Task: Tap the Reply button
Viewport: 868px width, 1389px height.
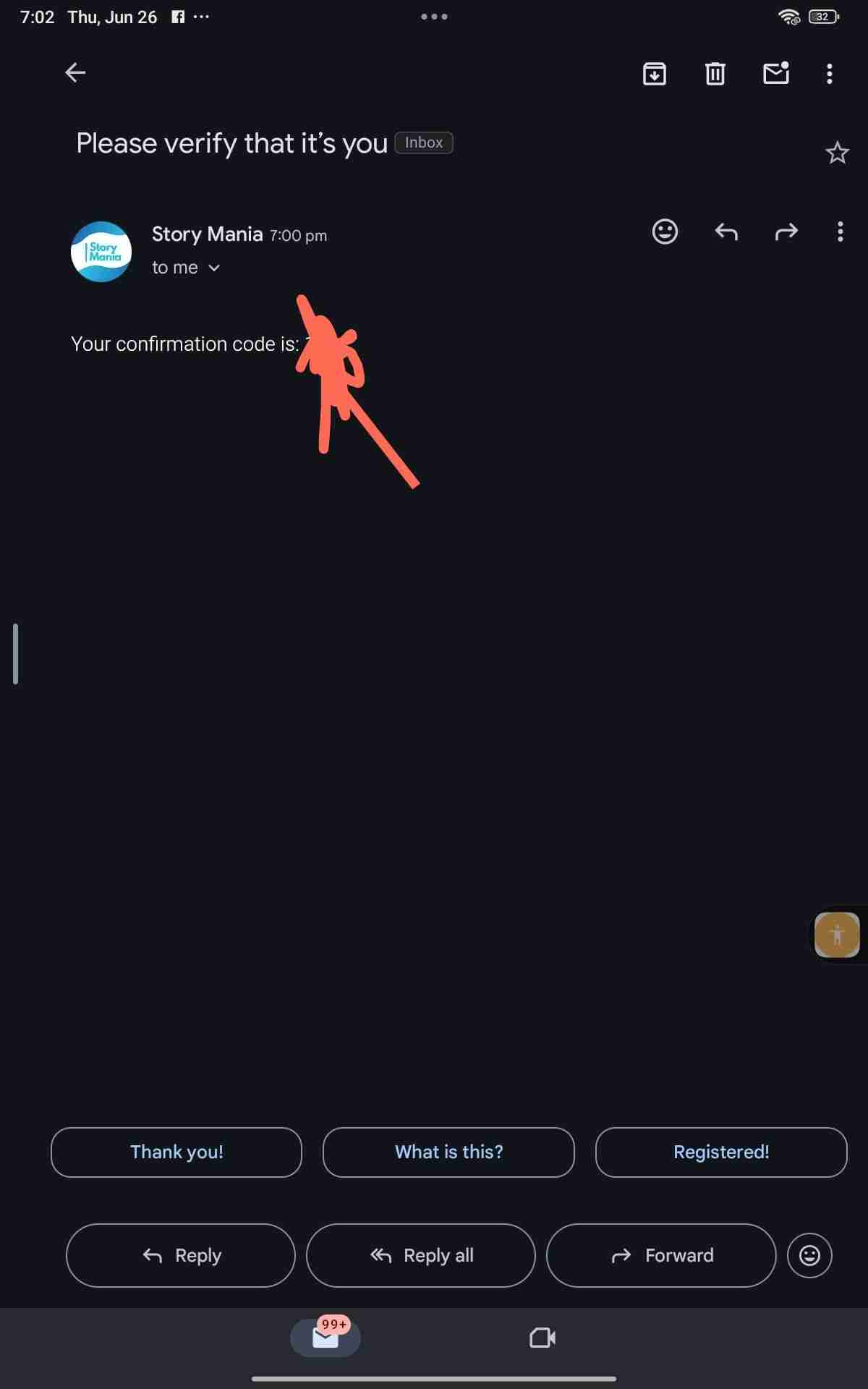Action: [x=181, y=1255]
